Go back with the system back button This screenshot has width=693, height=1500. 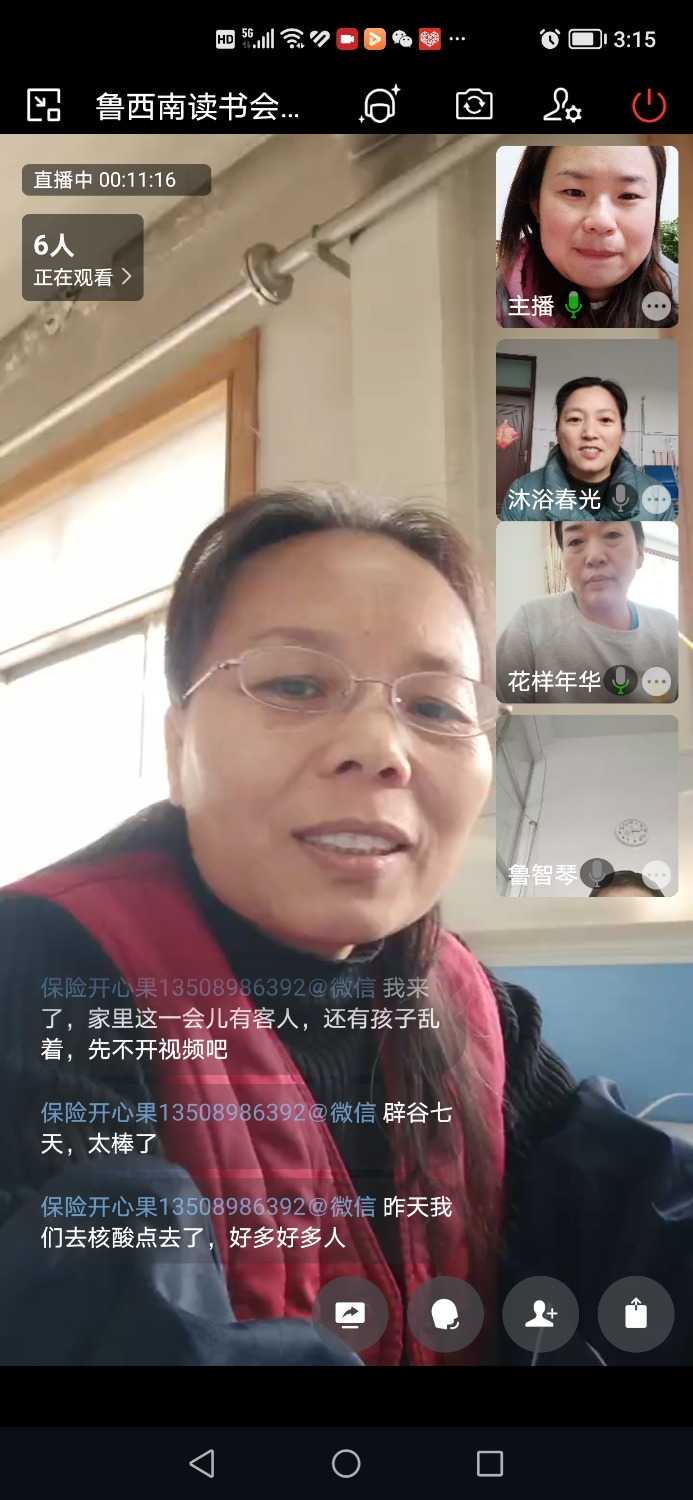click(202, 1464)
